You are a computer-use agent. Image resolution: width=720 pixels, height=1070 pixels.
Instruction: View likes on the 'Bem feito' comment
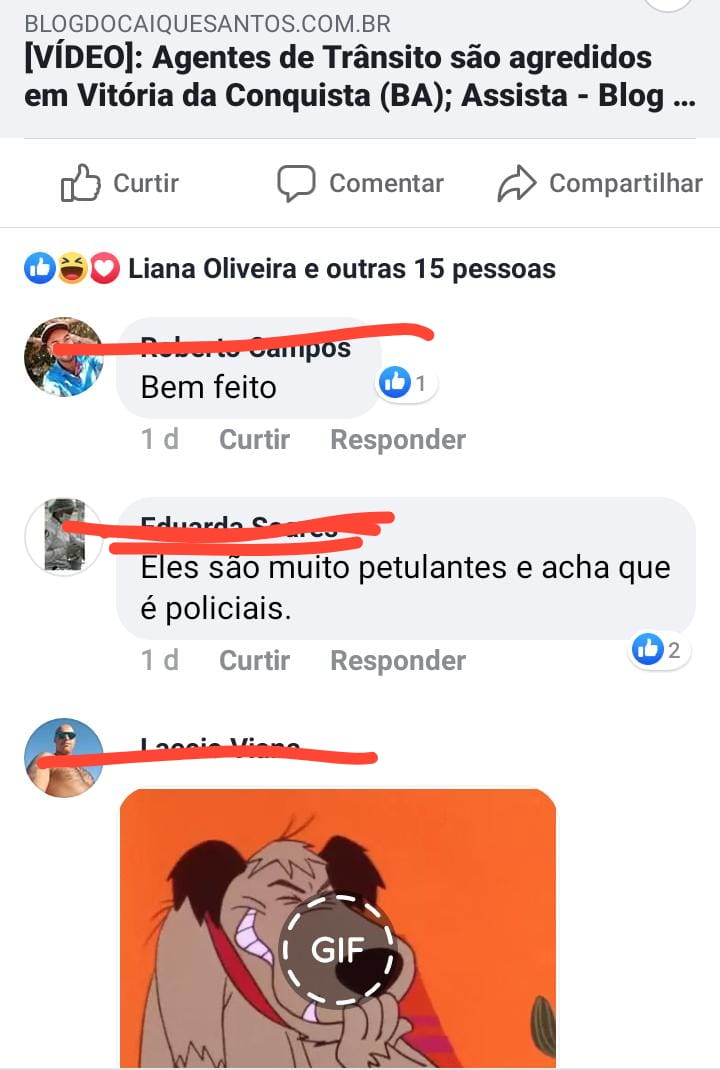click(407, 383)
